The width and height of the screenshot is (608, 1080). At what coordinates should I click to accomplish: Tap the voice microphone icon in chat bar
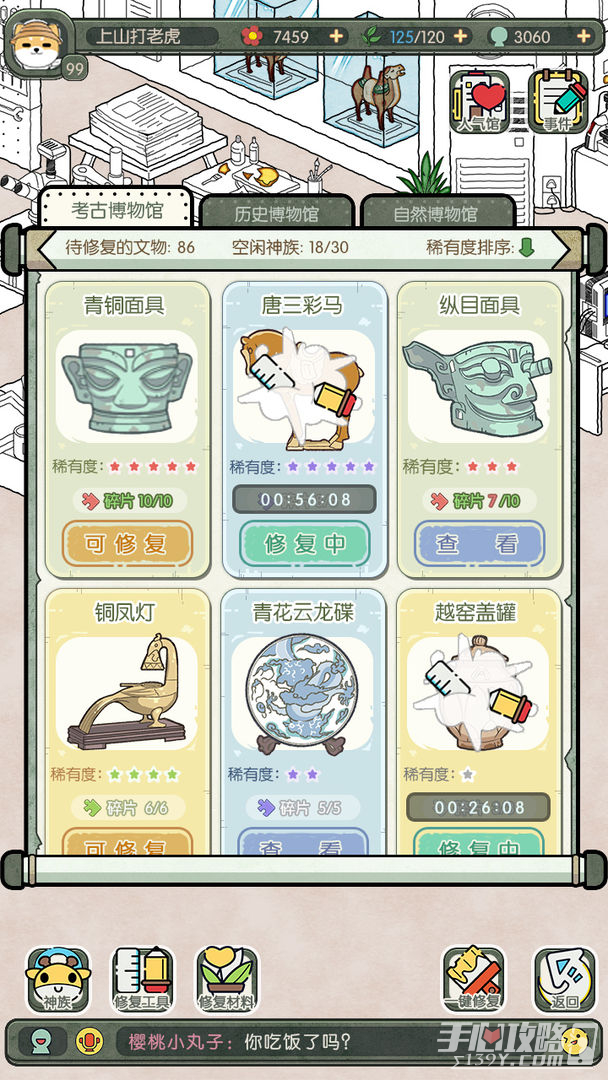tap(89, 1041)
